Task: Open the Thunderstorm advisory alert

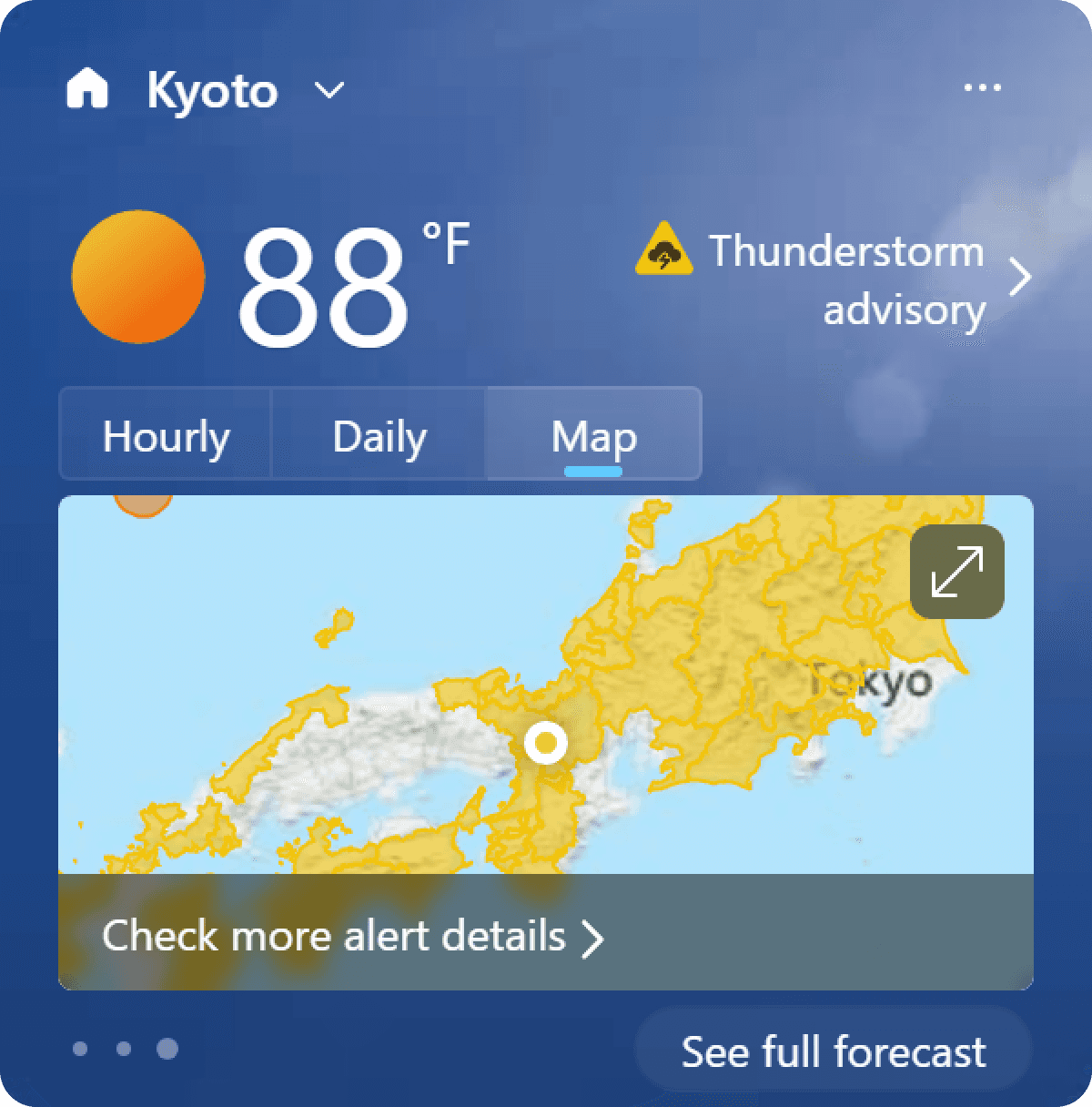Action: [834, 279]
